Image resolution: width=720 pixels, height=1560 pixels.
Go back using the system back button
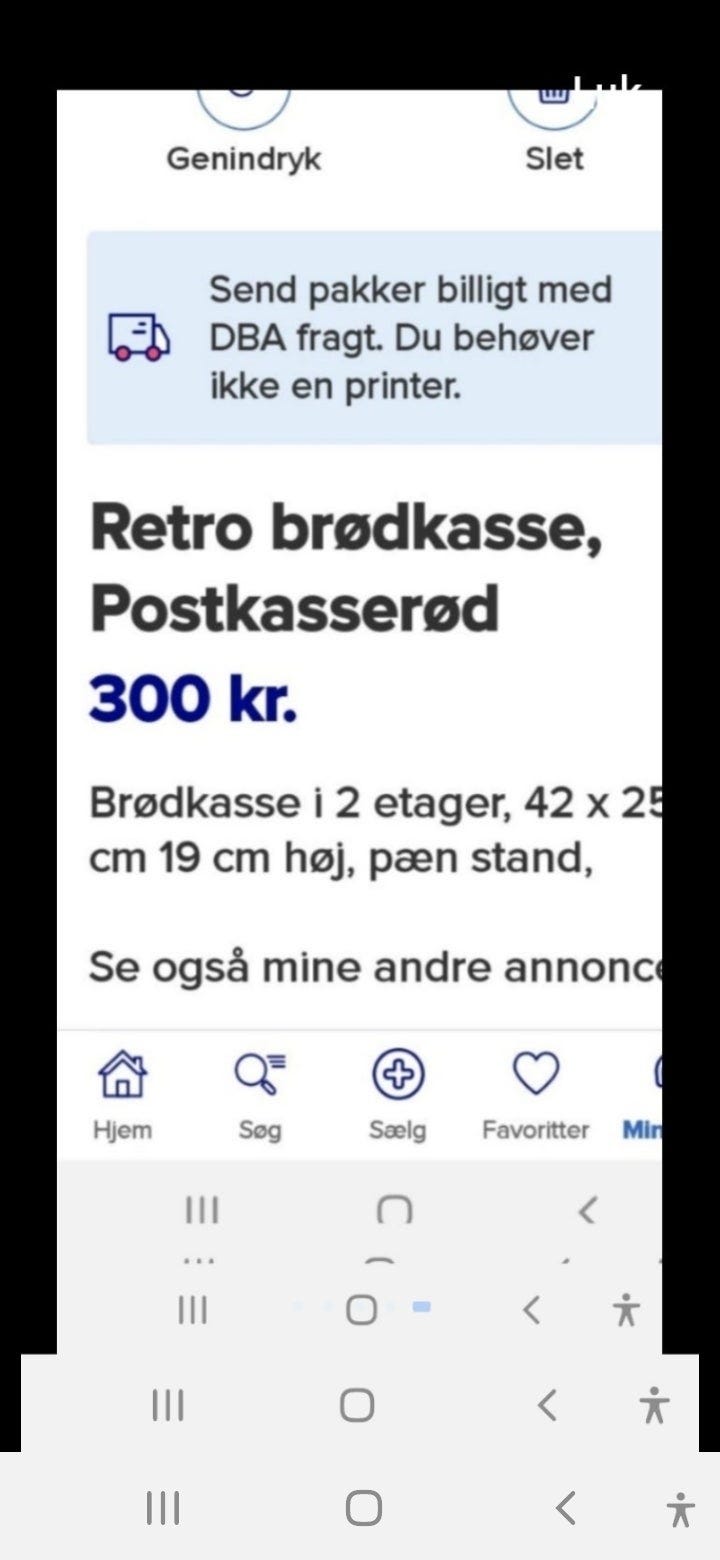click(x=566, y=1507)
